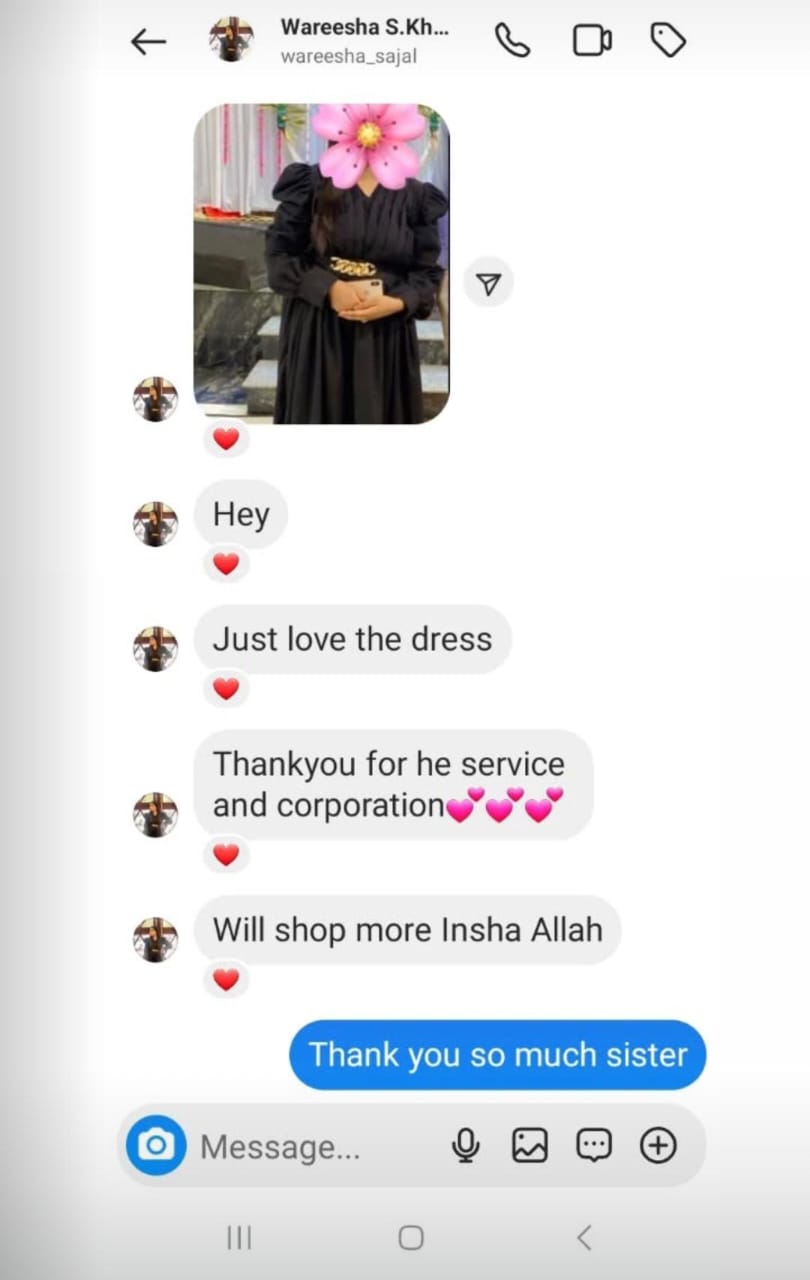
Task: Choose a picture from the gallery
Action: point(530,1145)
